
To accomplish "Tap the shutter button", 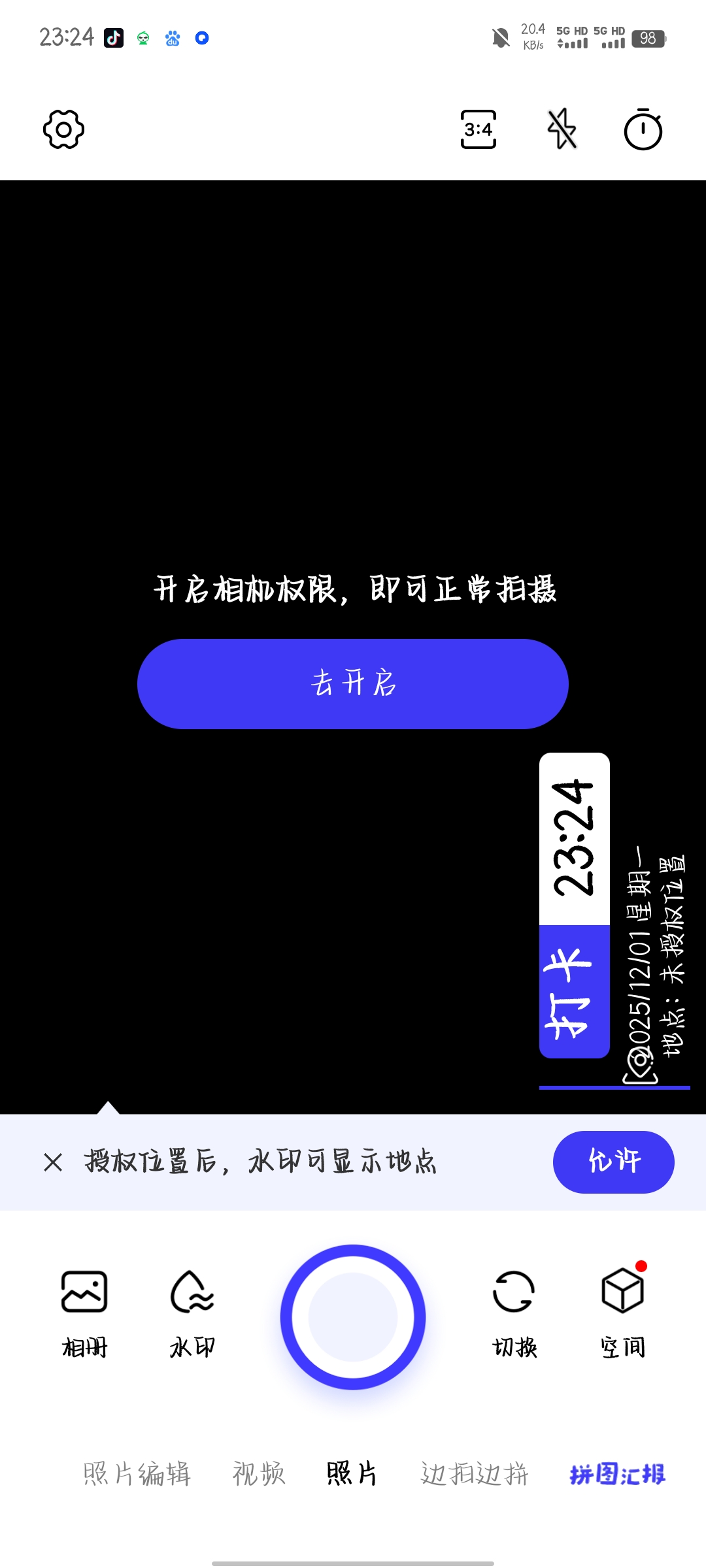I will (x=353, y=1317).
